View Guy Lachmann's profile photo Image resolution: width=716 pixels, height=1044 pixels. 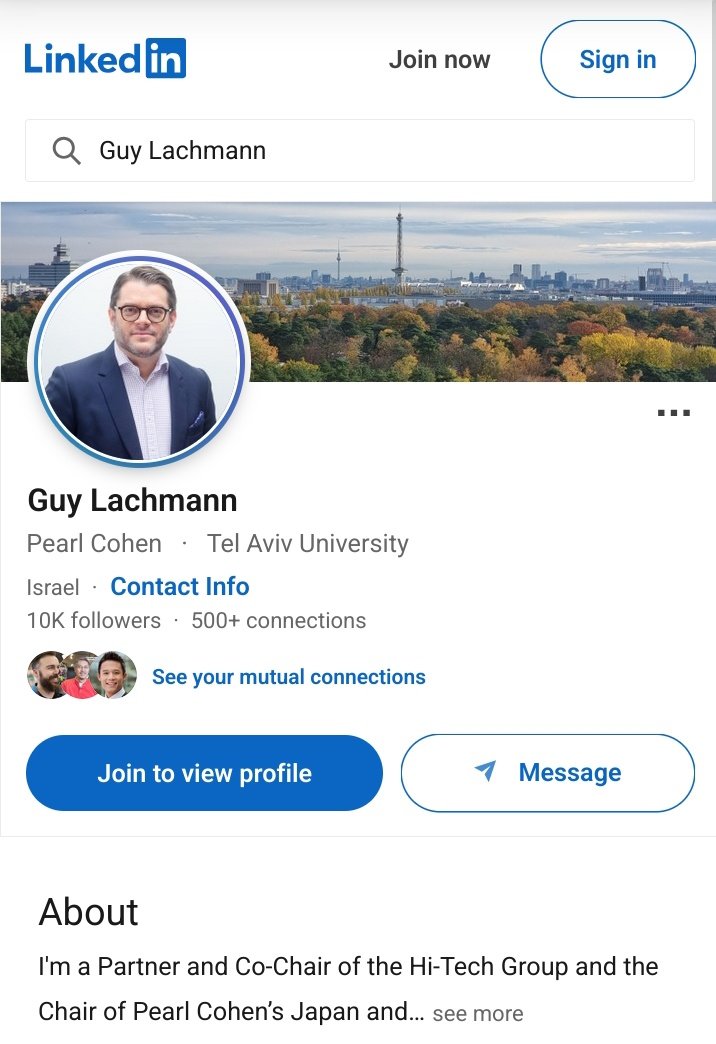coord(140,360)
